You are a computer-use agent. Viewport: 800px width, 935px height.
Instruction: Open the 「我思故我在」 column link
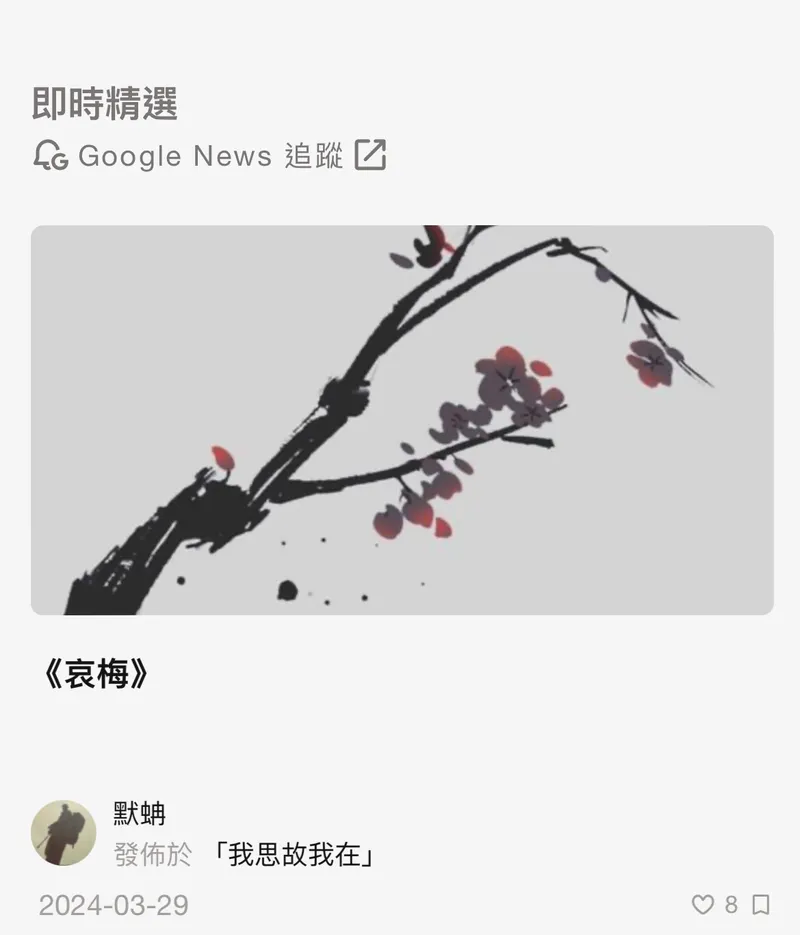(x=294, y=855)
